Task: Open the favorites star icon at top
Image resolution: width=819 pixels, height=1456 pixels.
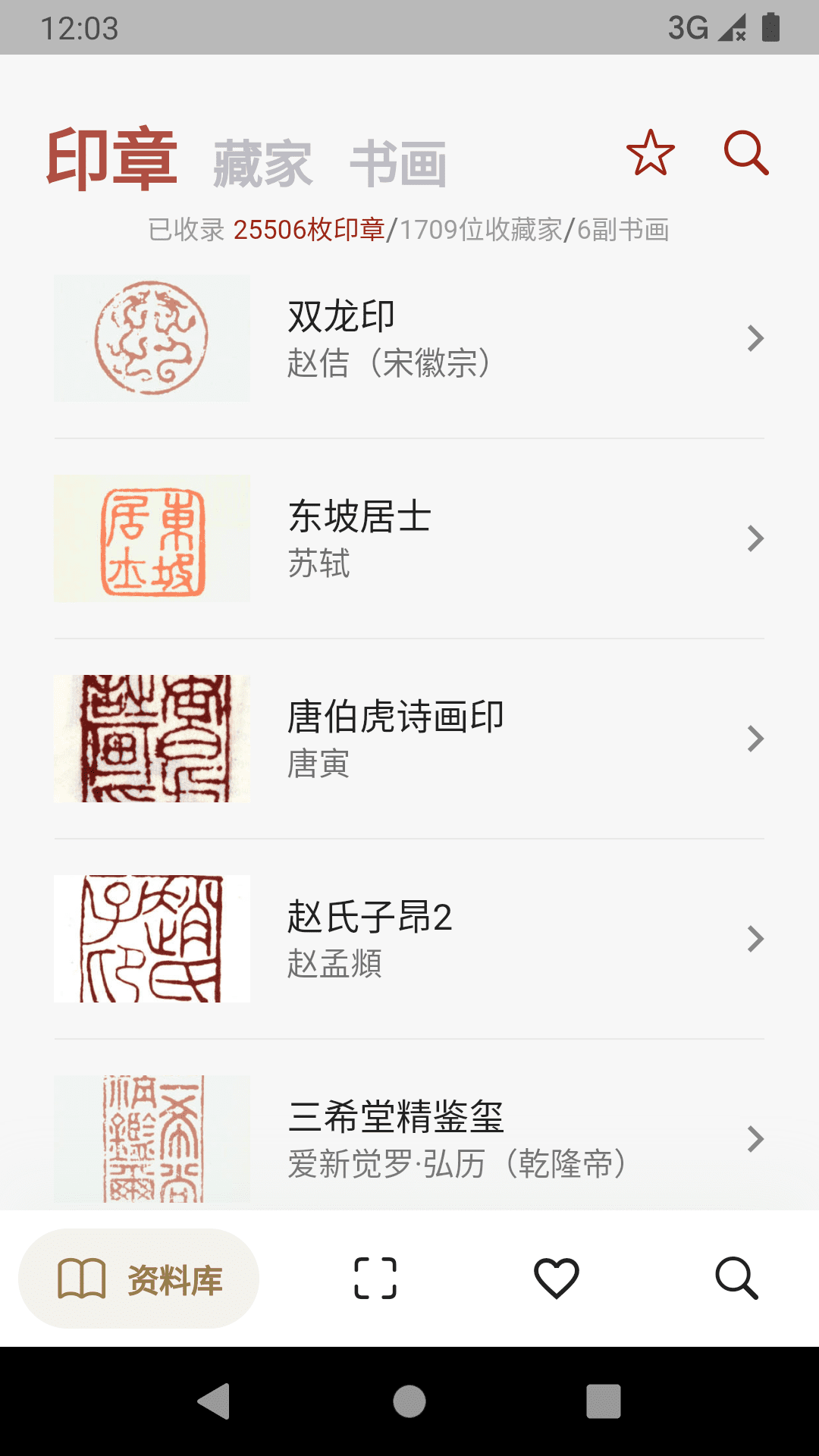Action: pyautogui.click(x=651, y=154)
